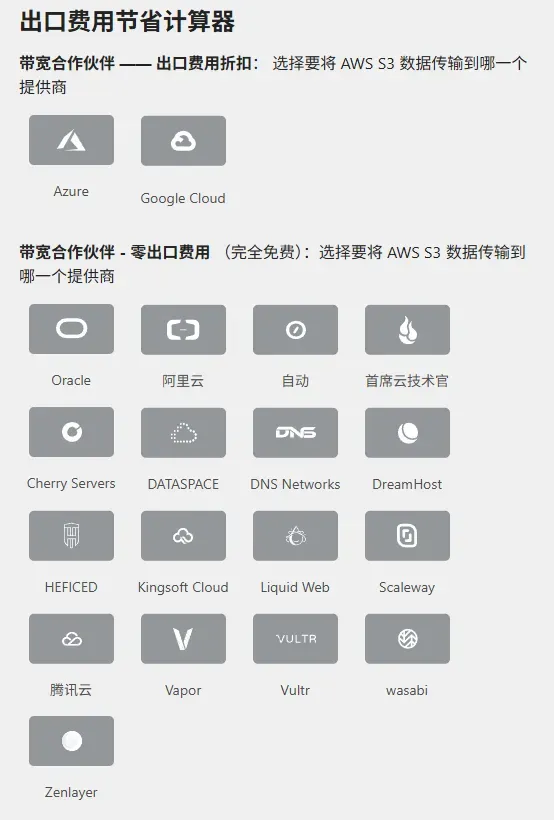This screenshot has width=554, height=820.
Task: Choose the Zenlayer provider tile
Action: pos(71,741)
